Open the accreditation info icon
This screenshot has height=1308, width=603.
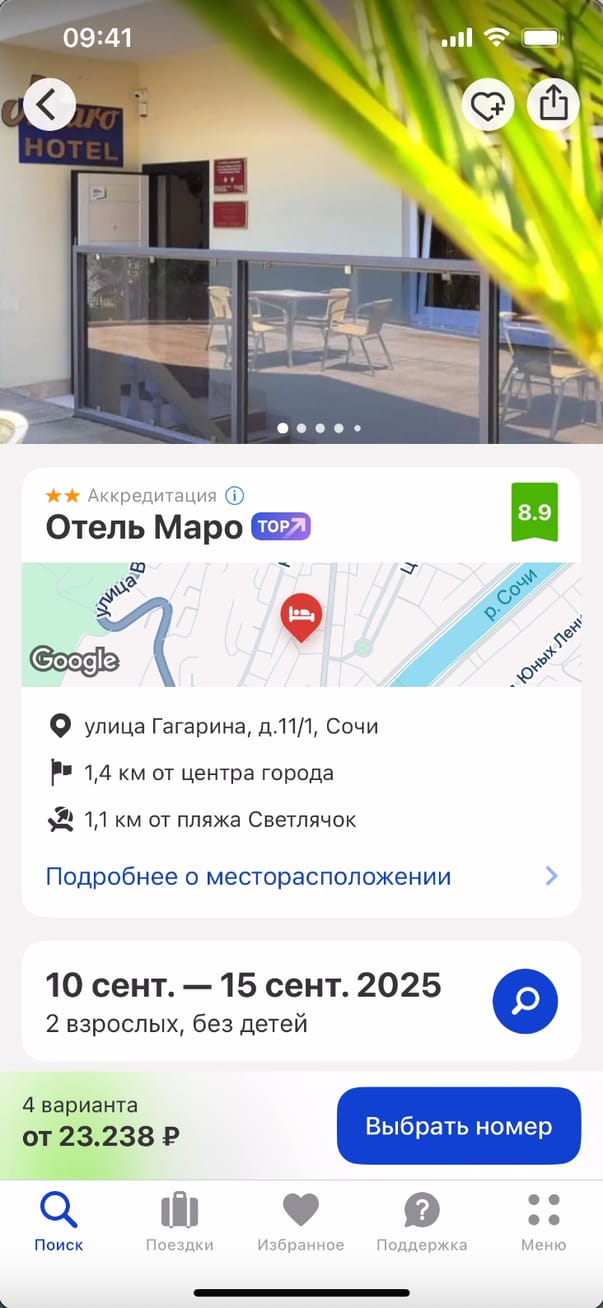coord(234,496)
